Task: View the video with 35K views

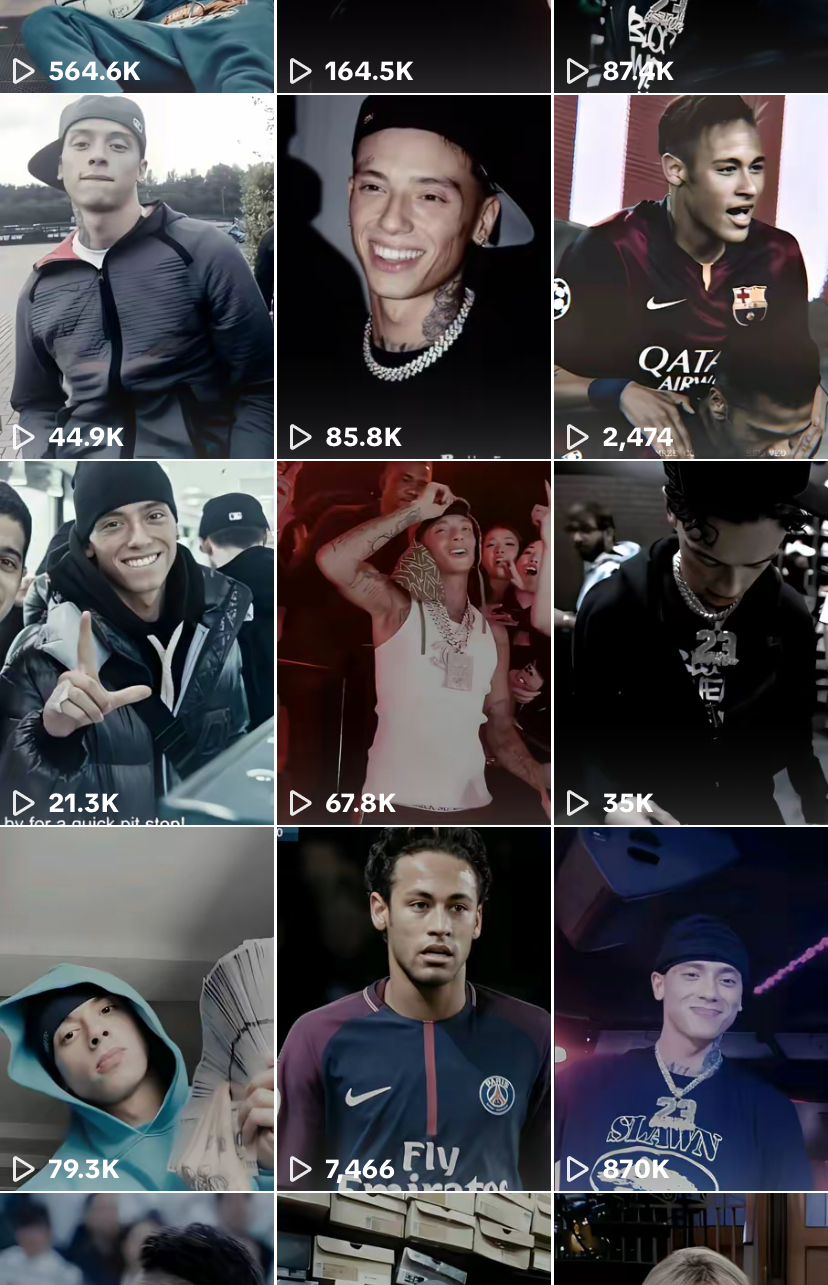Action: click(x=691, y=643)
